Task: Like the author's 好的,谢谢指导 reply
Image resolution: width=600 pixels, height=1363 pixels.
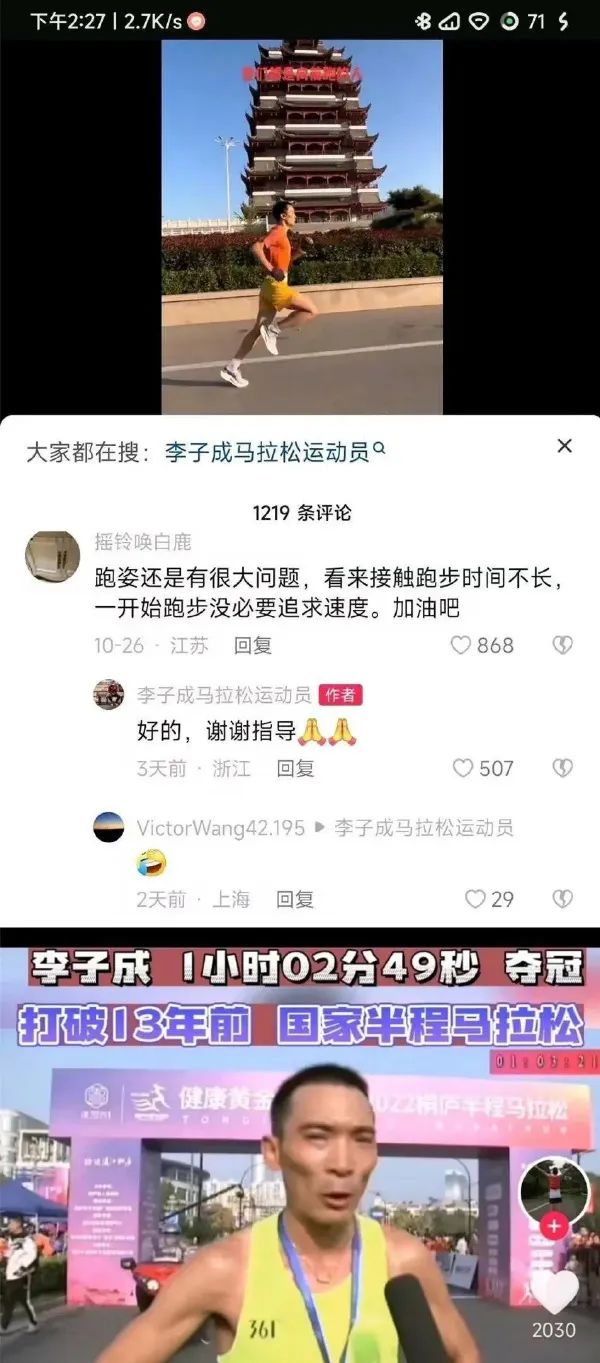Action: [463, 768]
